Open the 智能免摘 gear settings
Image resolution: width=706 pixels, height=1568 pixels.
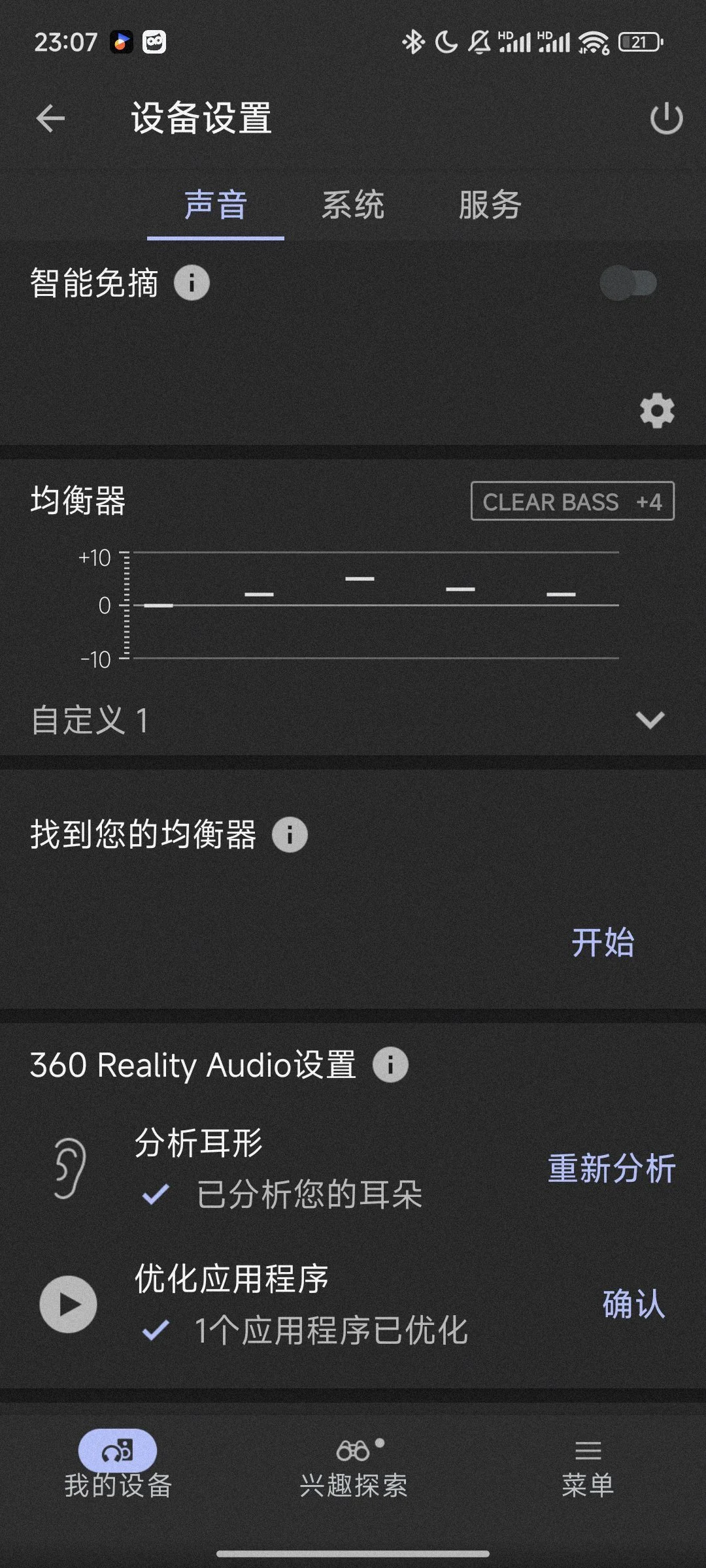click(656, 411)
